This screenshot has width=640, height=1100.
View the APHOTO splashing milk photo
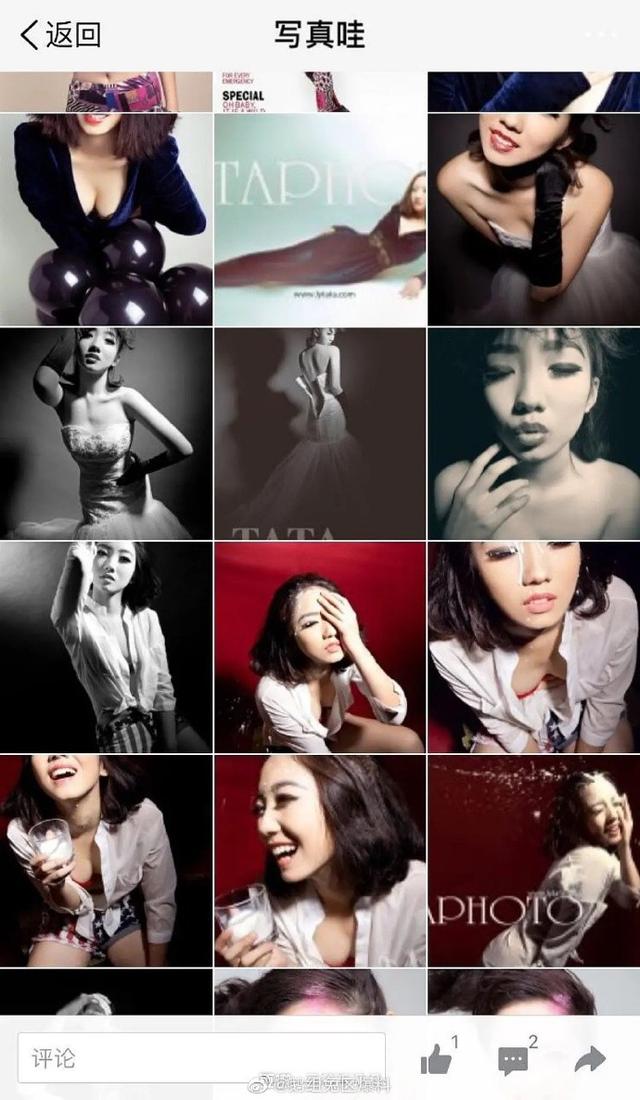tap(534, 861)
